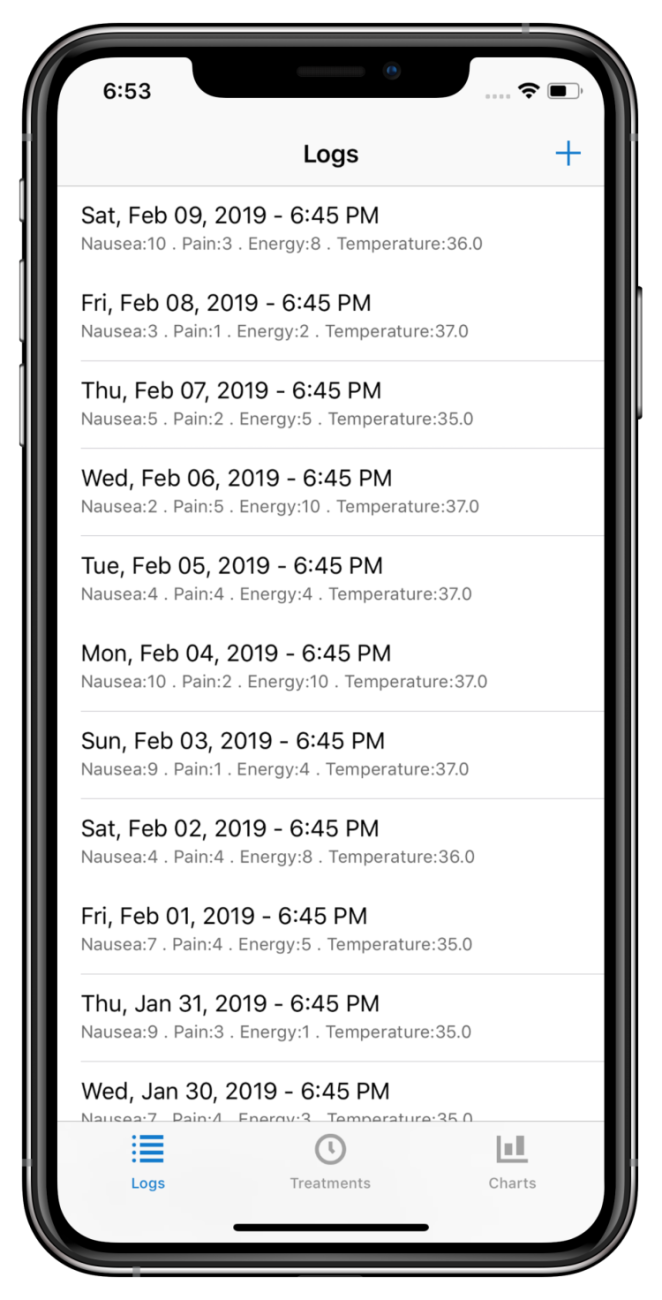662x1300 pixels.
Task: View the Wed, Jan 30, 2019 log
Action: [330, 1094]
